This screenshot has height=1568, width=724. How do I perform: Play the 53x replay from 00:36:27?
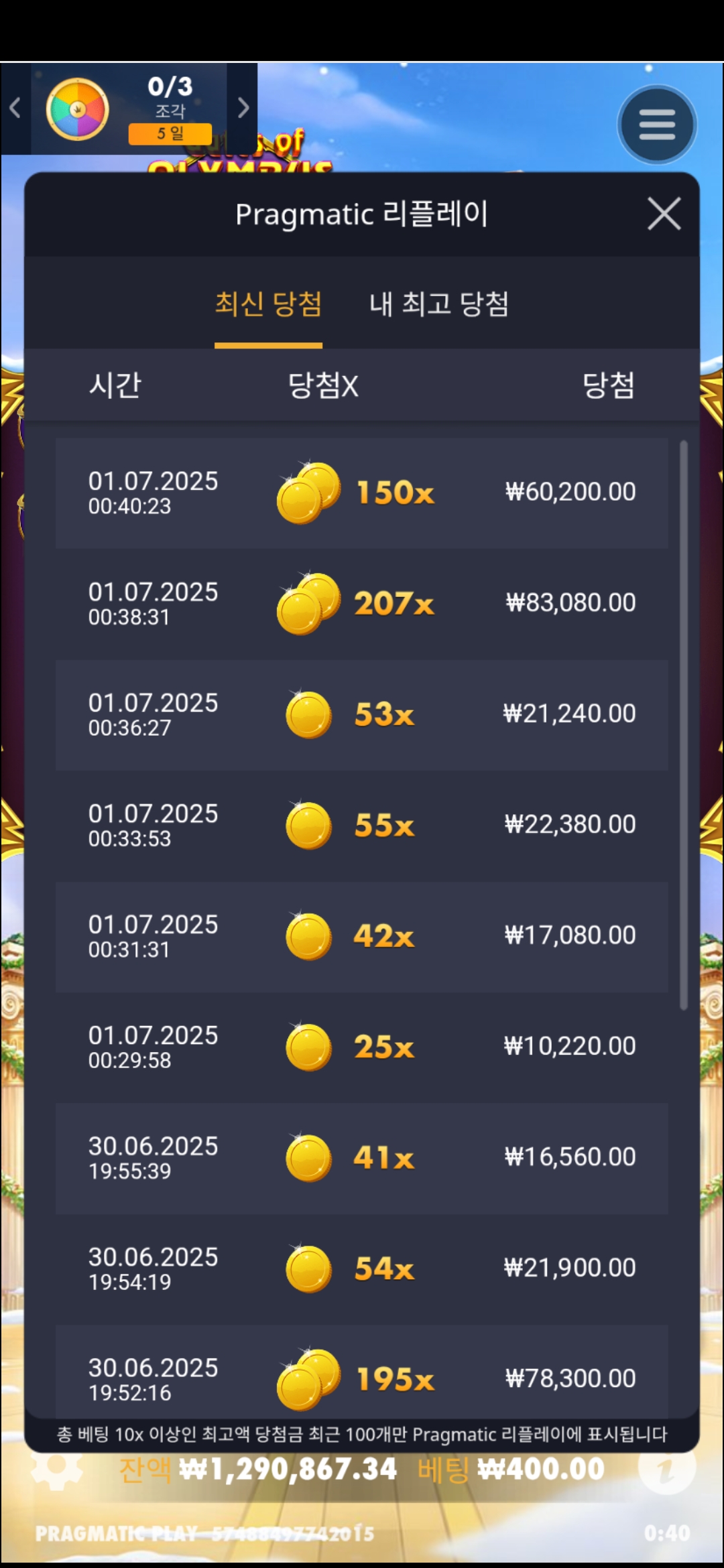362,714
